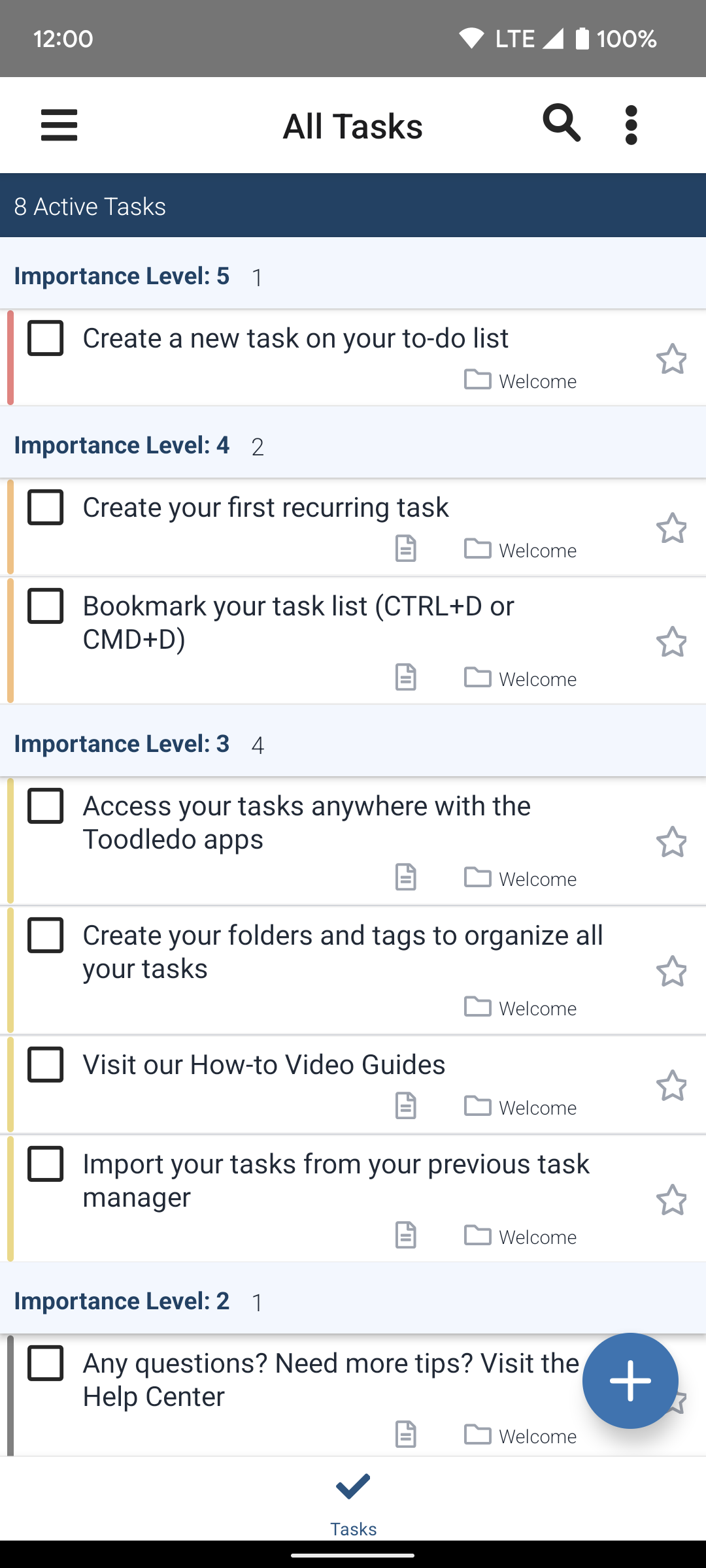Star the Create a new task item
706x1568 pixels.
(673, 359)
